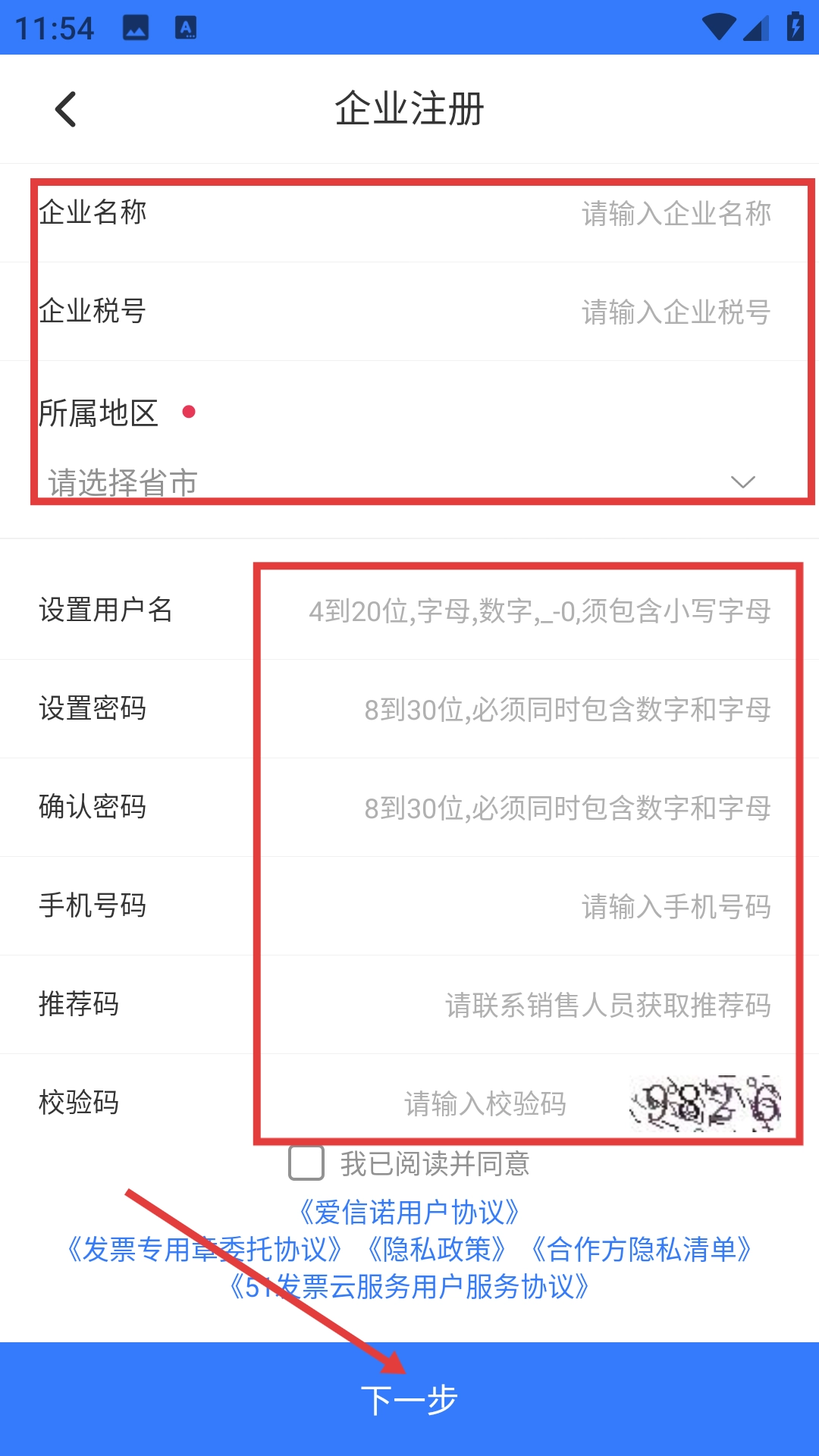Refresh the captcha image
The width and height of the screenshot is (819, 1456).
pos(705,1104)
